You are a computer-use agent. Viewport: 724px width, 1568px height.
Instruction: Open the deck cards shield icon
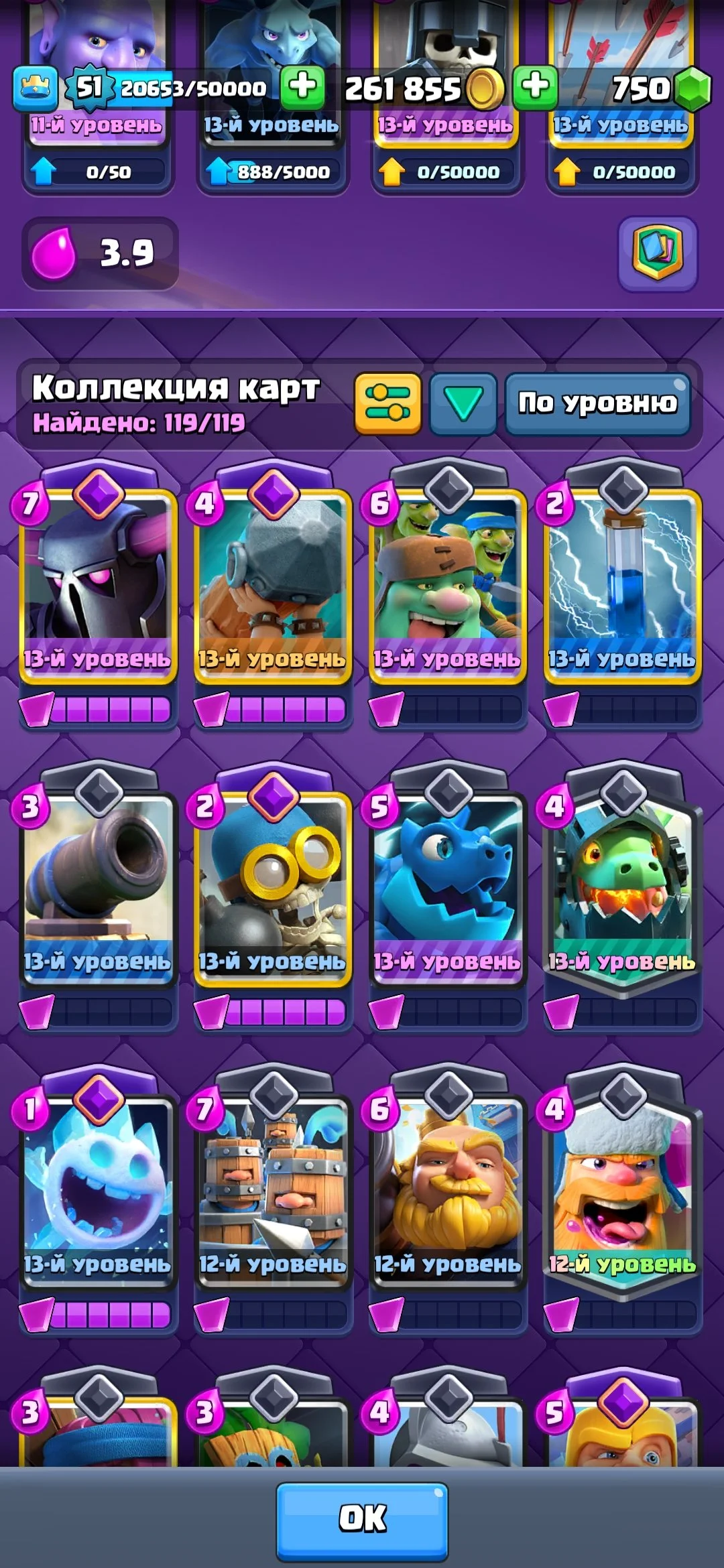click(x=657, y=253)
